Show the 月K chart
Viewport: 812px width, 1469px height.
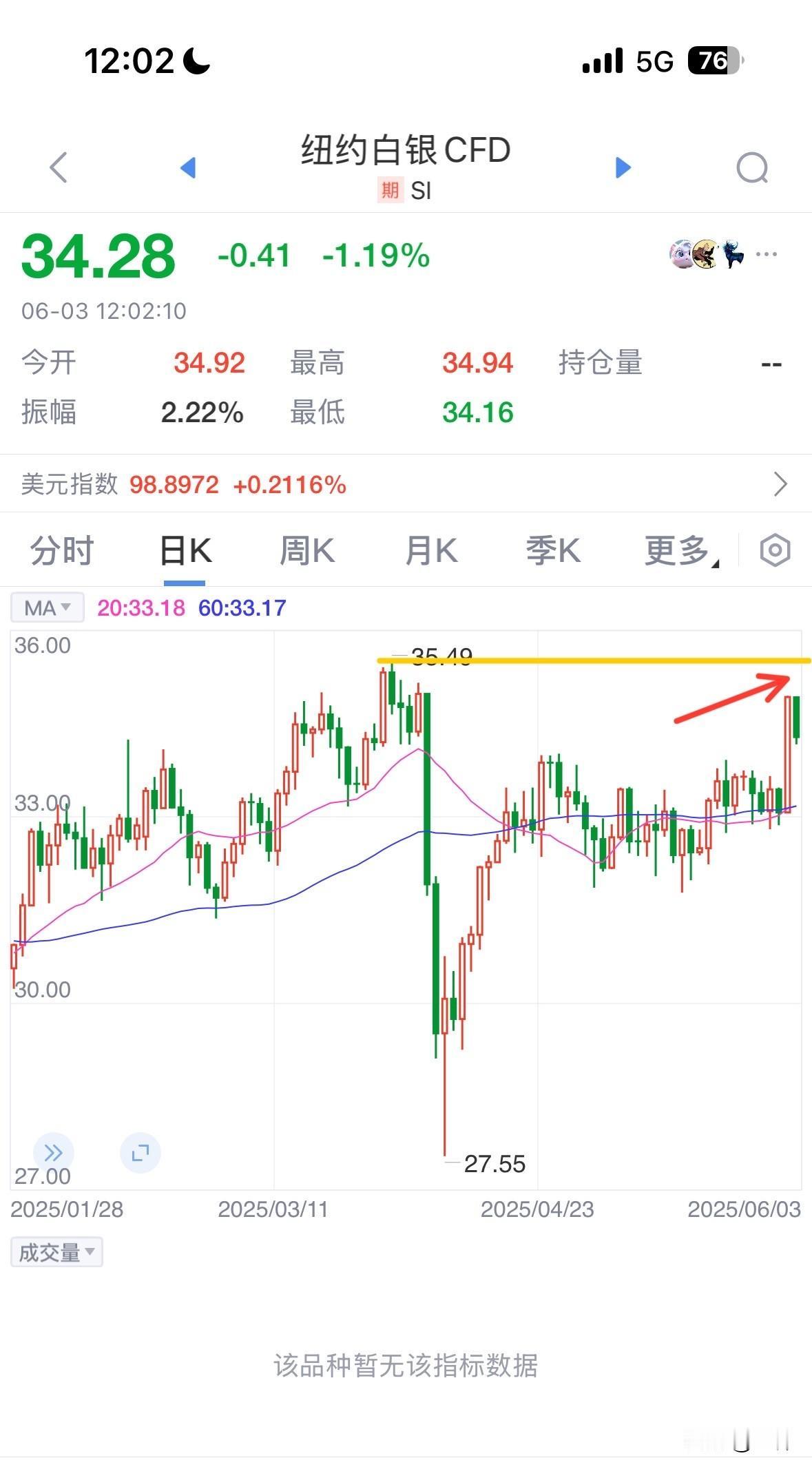pyautogui.click(x=431, y=551)
